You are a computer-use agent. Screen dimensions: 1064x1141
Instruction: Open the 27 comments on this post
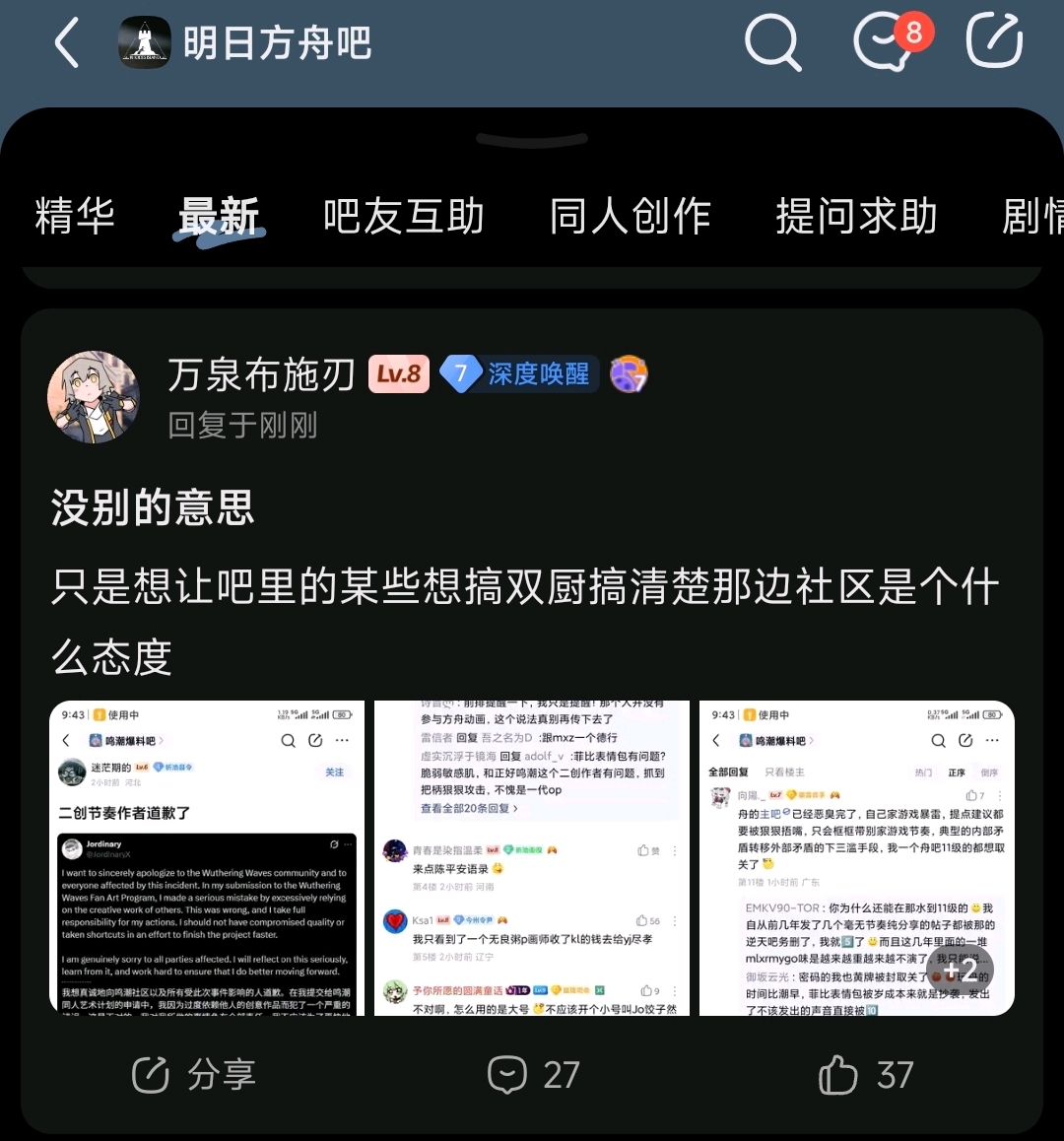tap(533, 1075)
